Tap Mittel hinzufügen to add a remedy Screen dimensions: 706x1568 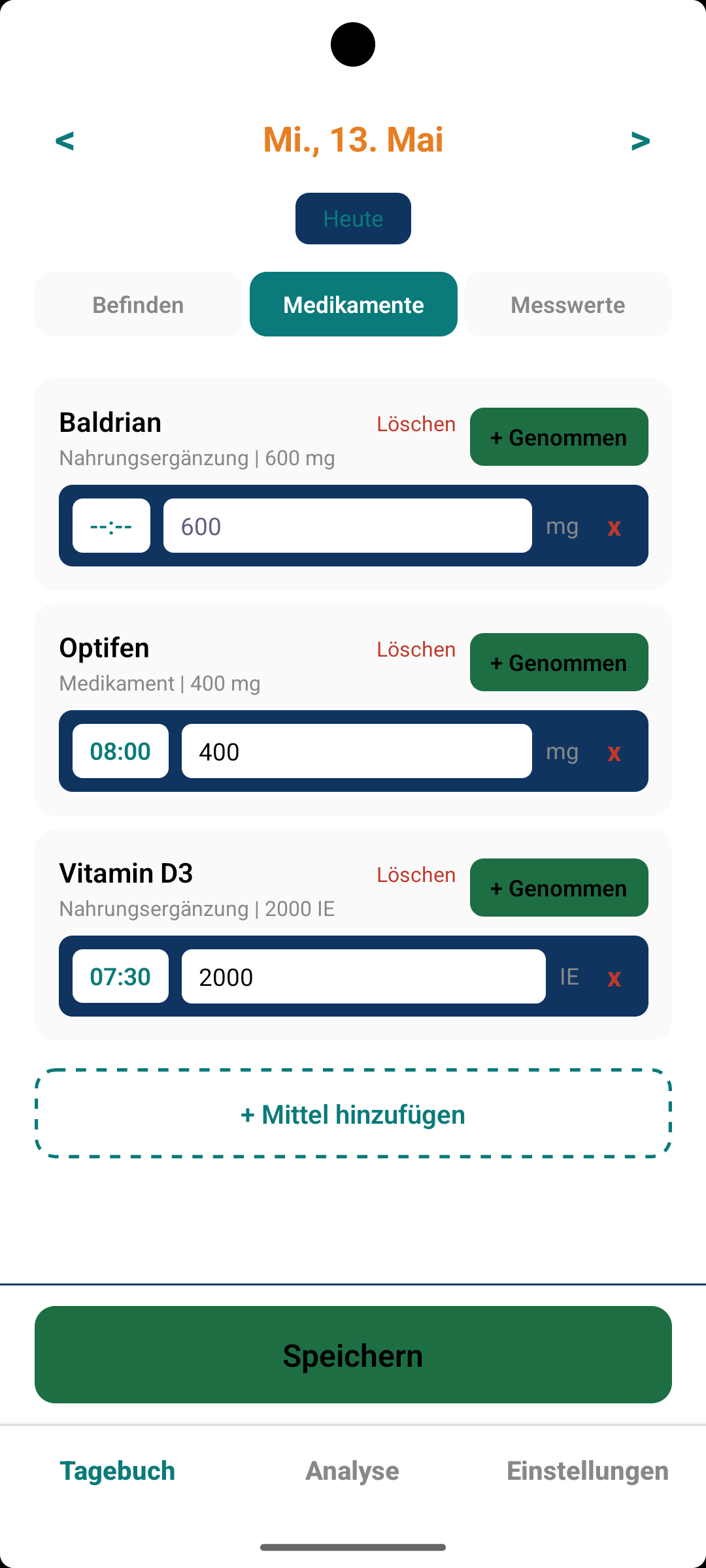pyautogui.click(x=353, y=1114)
